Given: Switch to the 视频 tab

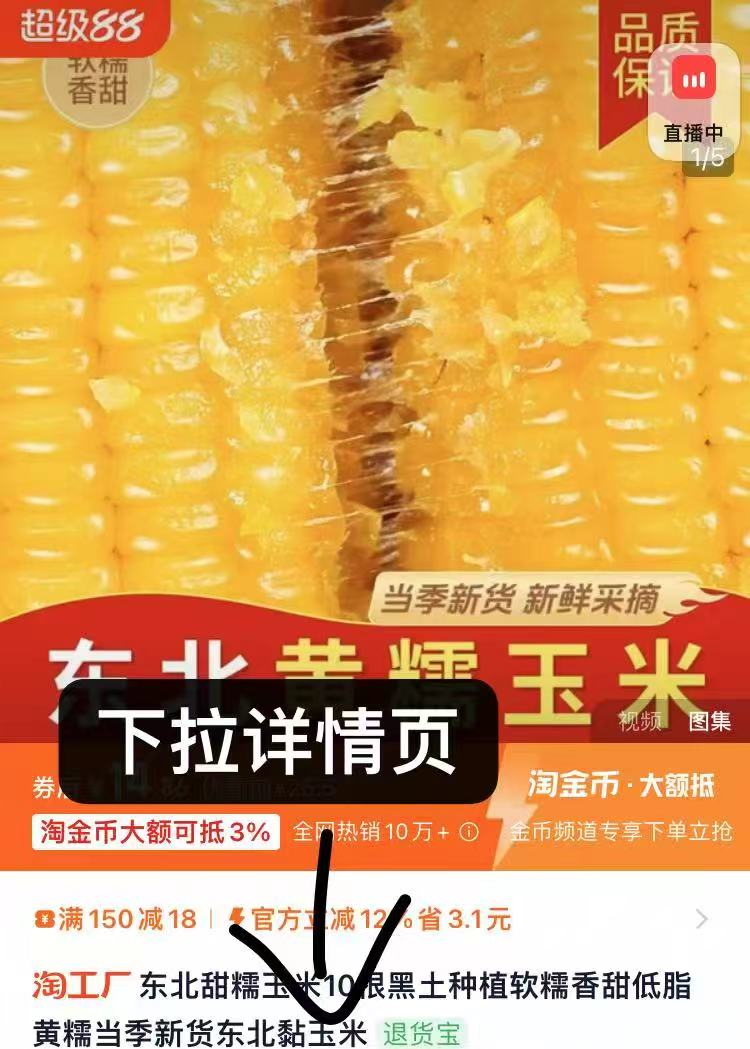Looking at the screenshot, I should tap(640, 721).
